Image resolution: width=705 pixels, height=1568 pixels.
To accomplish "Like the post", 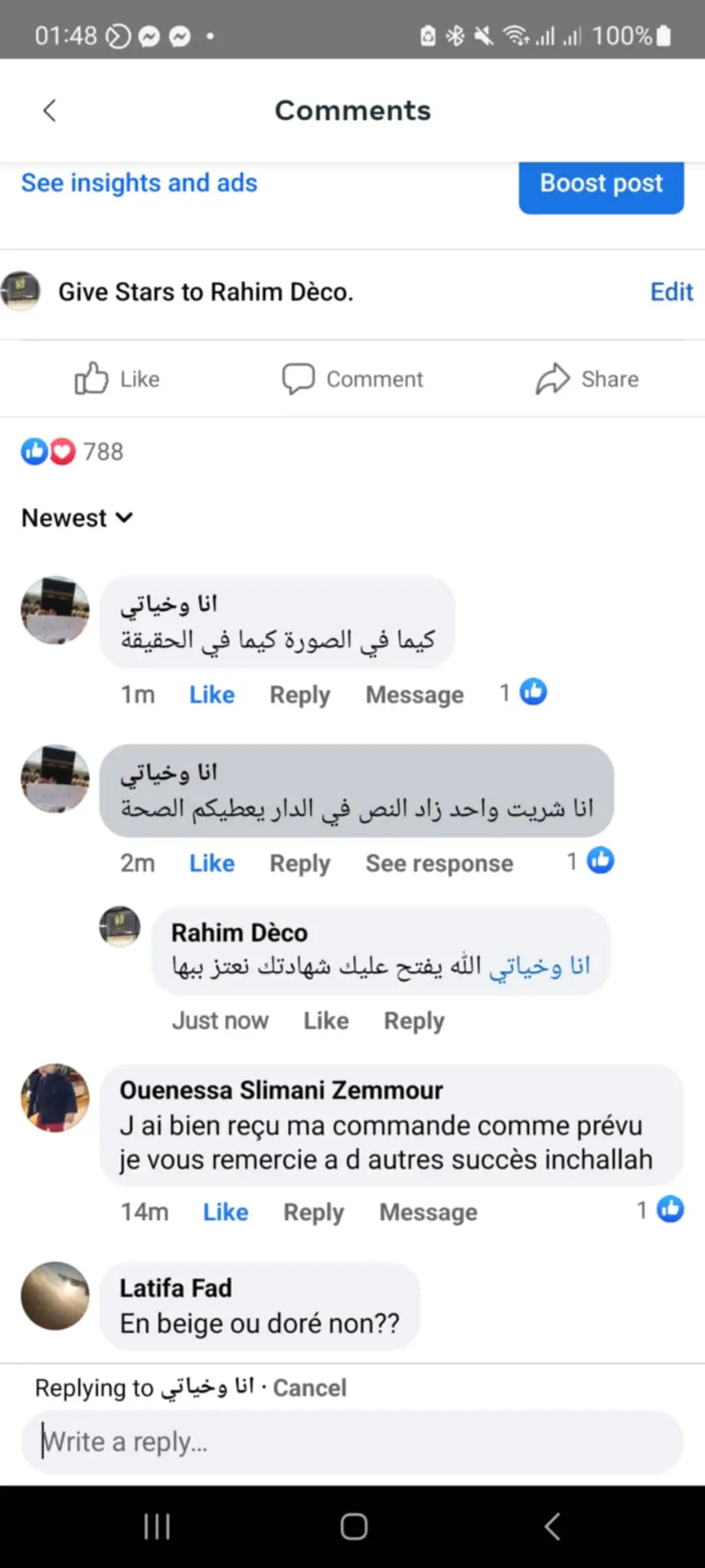I will point(117,379).
